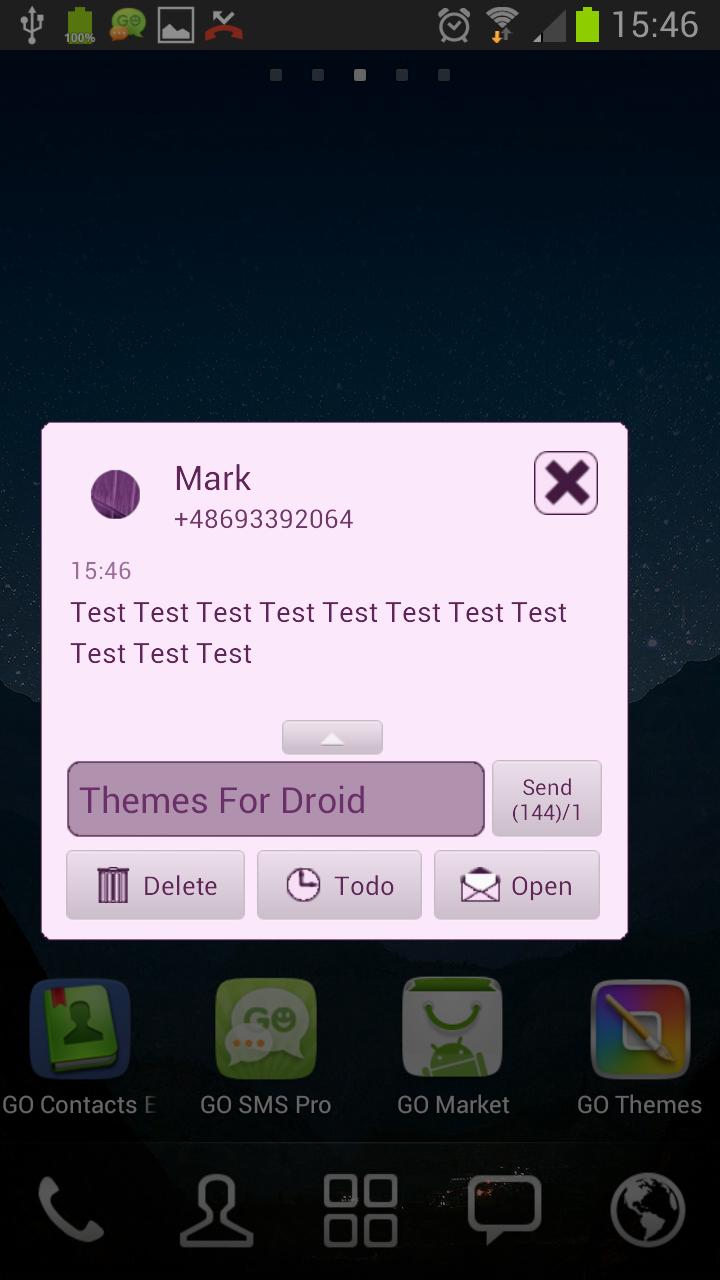Open the message in conversation
The height and width of the screenshot is (1280, 720).
coord(517,885)
